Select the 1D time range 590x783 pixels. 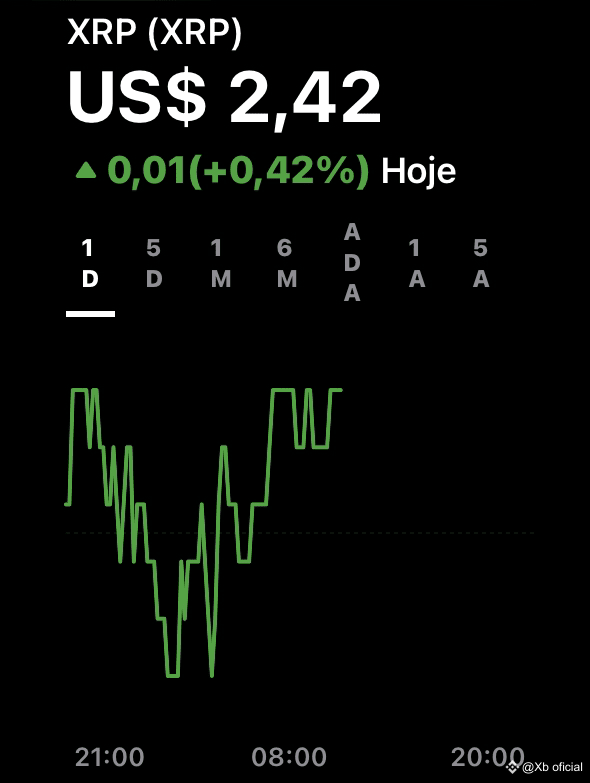coord(89,263)
